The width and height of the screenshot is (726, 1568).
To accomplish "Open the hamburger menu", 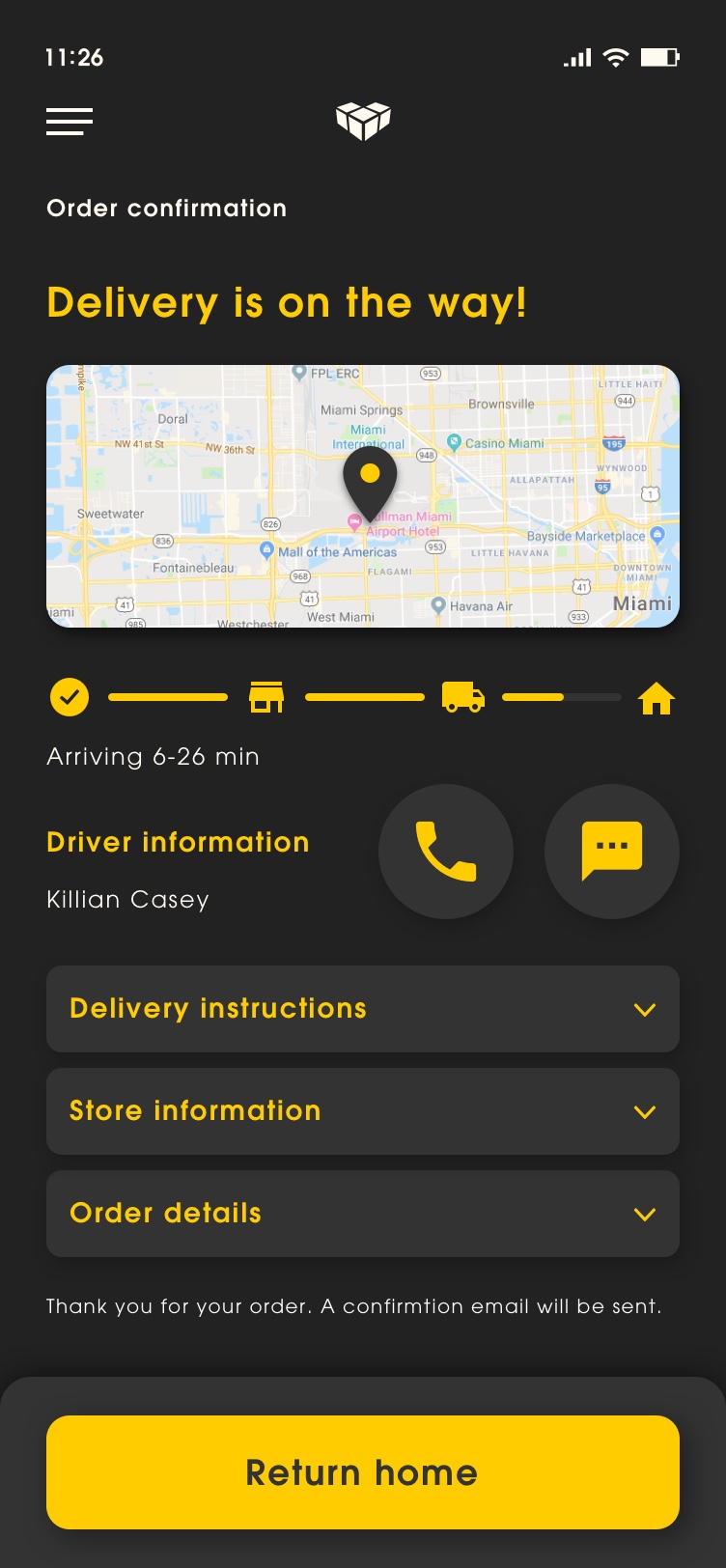I will (x=70, y=122).
